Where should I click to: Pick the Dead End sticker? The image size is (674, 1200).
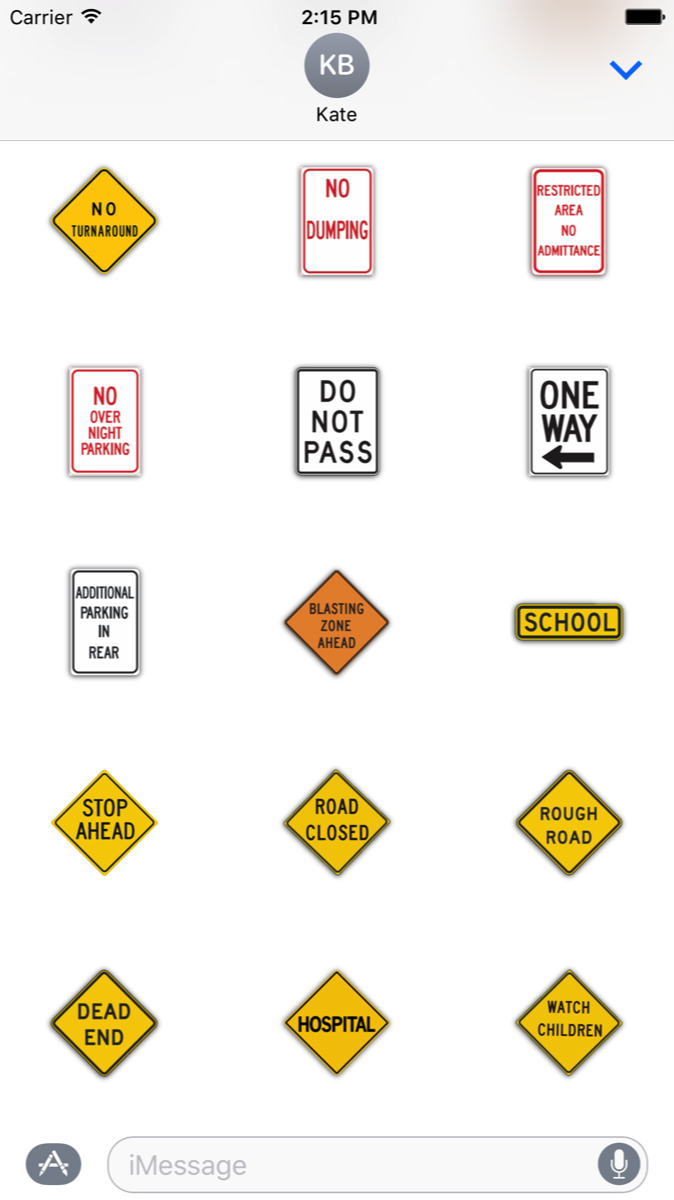click(x=104, y=1023)
